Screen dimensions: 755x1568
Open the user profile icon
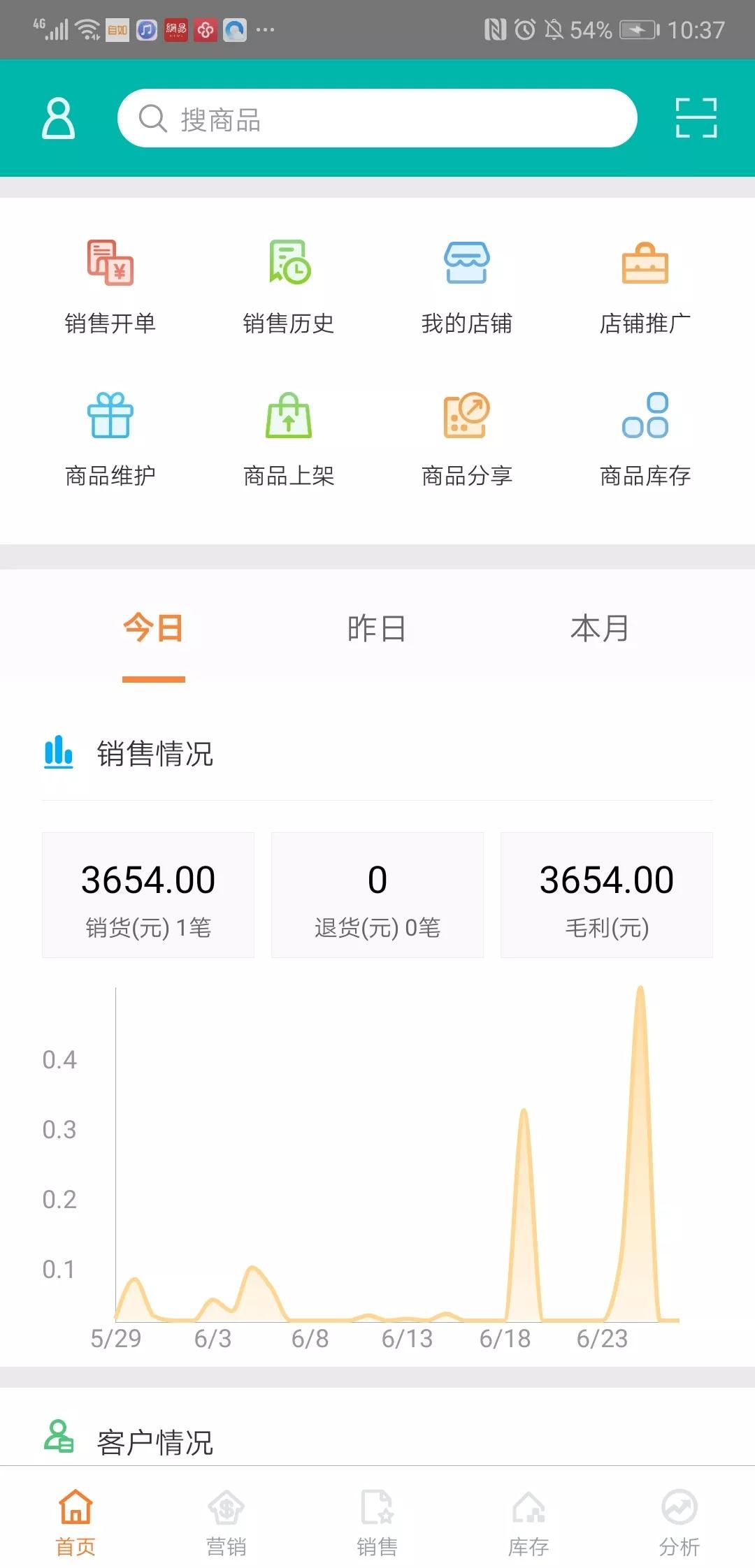pos(59,118)
